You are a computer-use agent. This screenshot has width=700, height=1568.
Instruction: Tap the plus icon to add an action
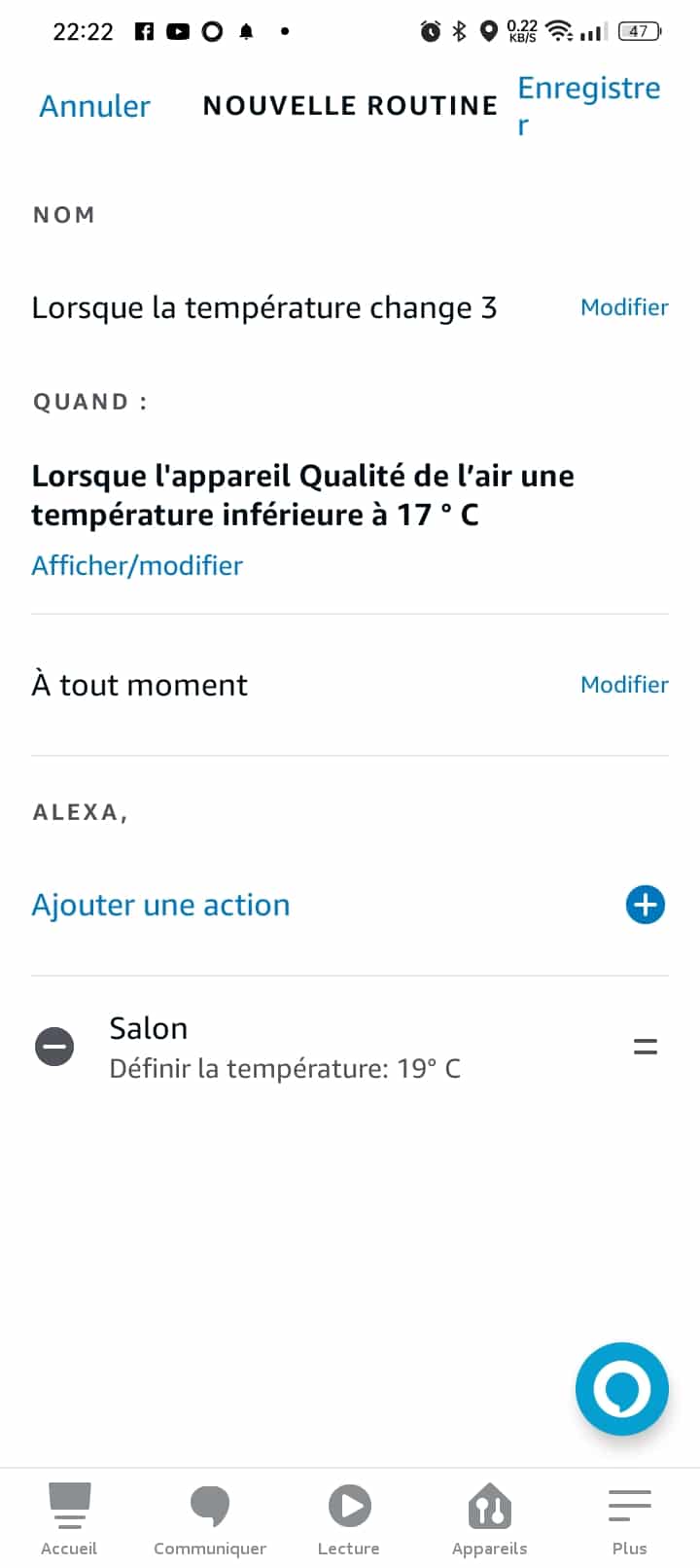[645, 905]
